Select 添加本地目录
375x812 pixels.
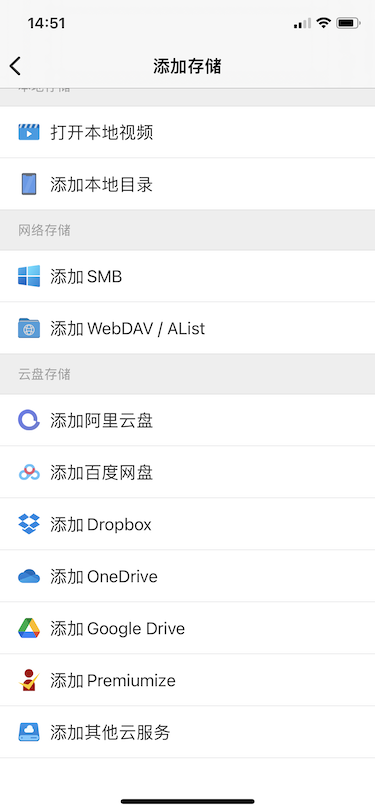pos(188,184)
